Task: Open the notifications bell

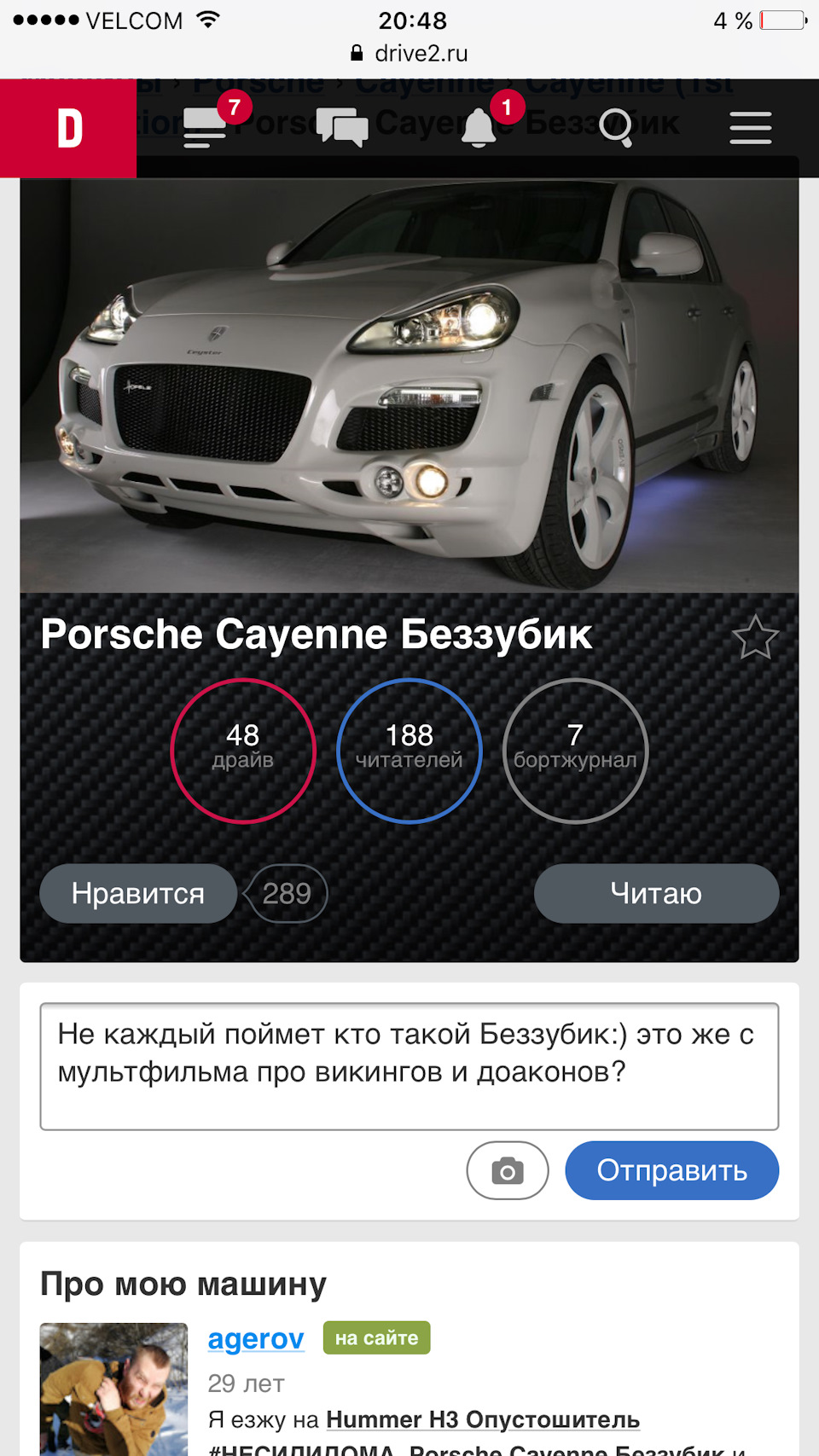Action: (x=479, y=128)
